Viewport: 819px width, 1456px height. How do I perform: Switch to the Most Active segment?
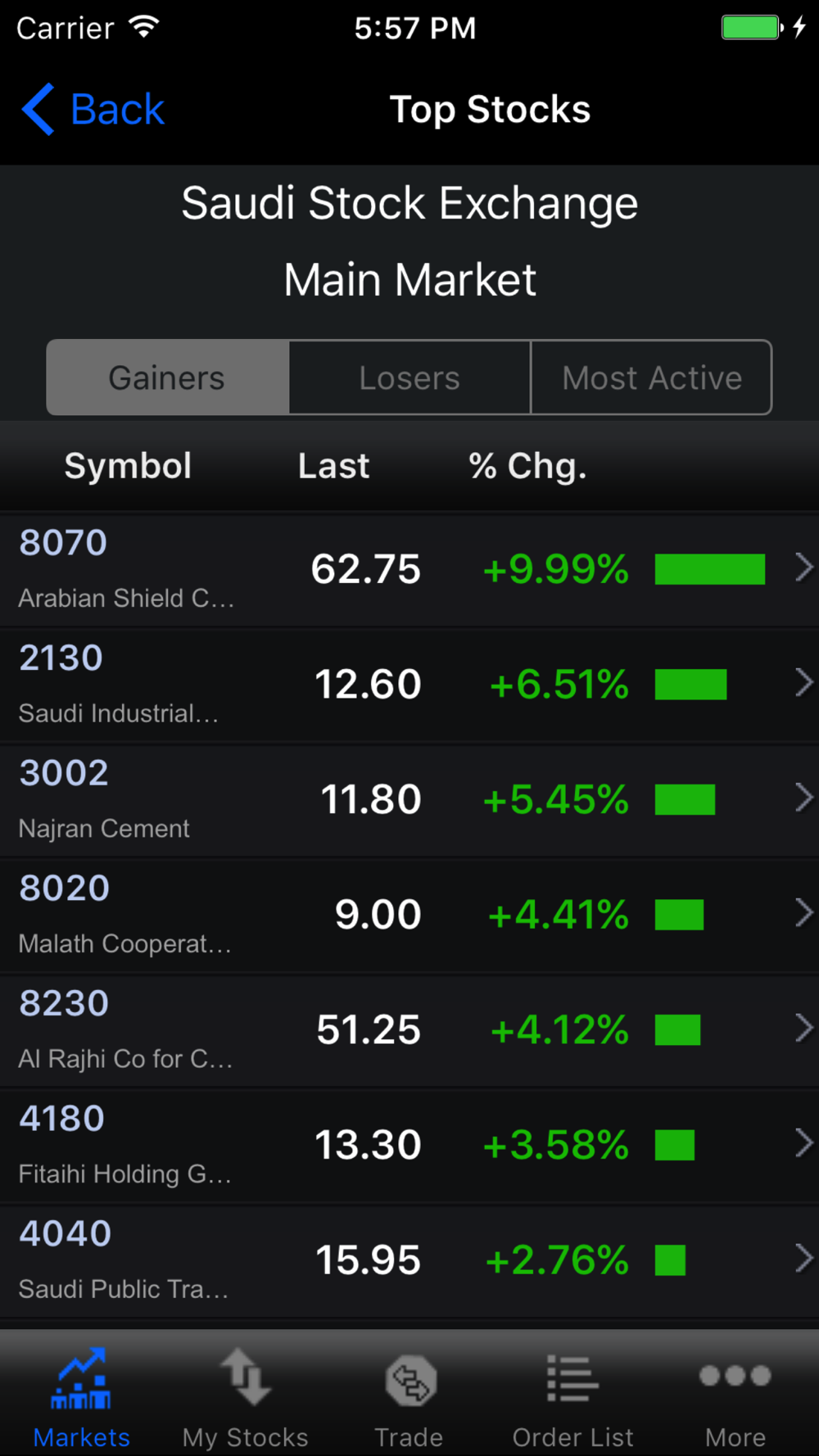click(x=651, y=378)
